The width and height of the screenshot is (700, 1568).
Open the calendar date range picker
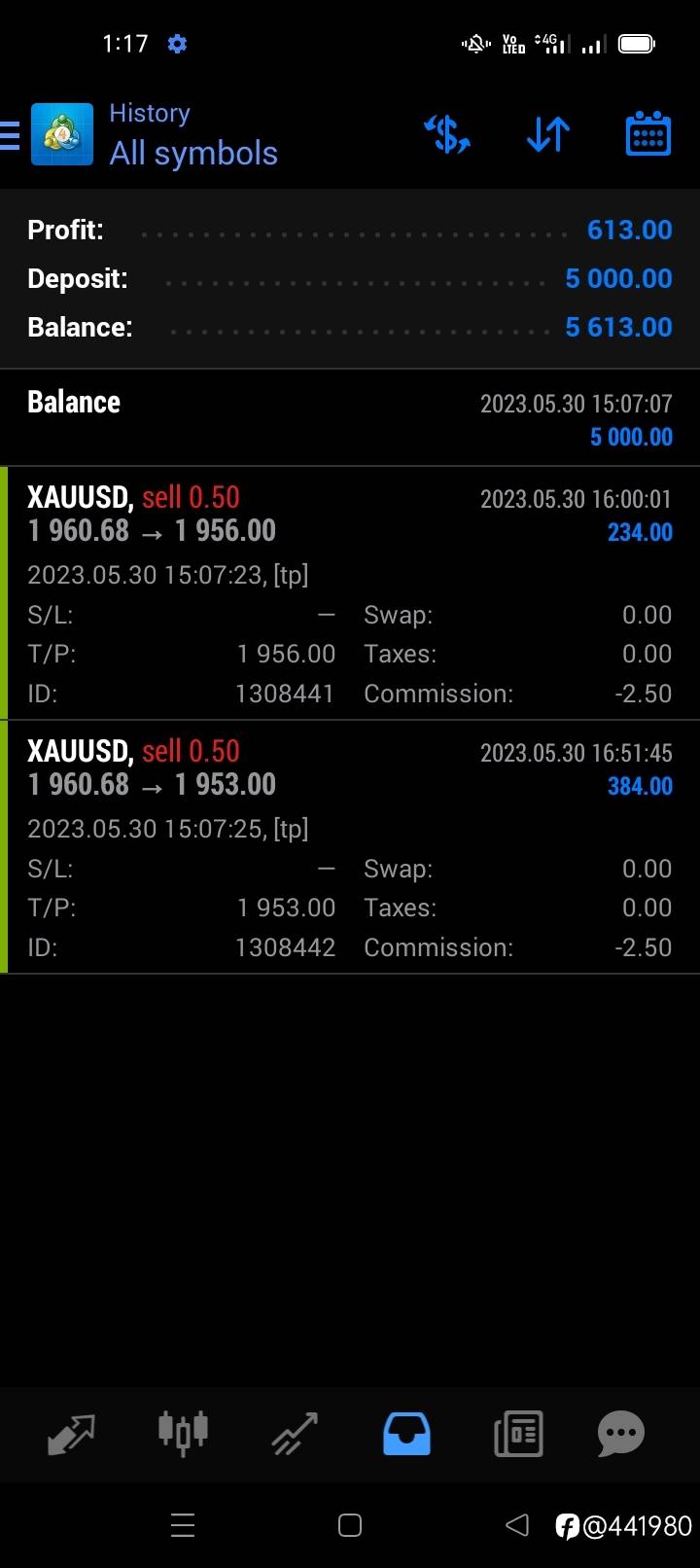(x=647, y=134)
